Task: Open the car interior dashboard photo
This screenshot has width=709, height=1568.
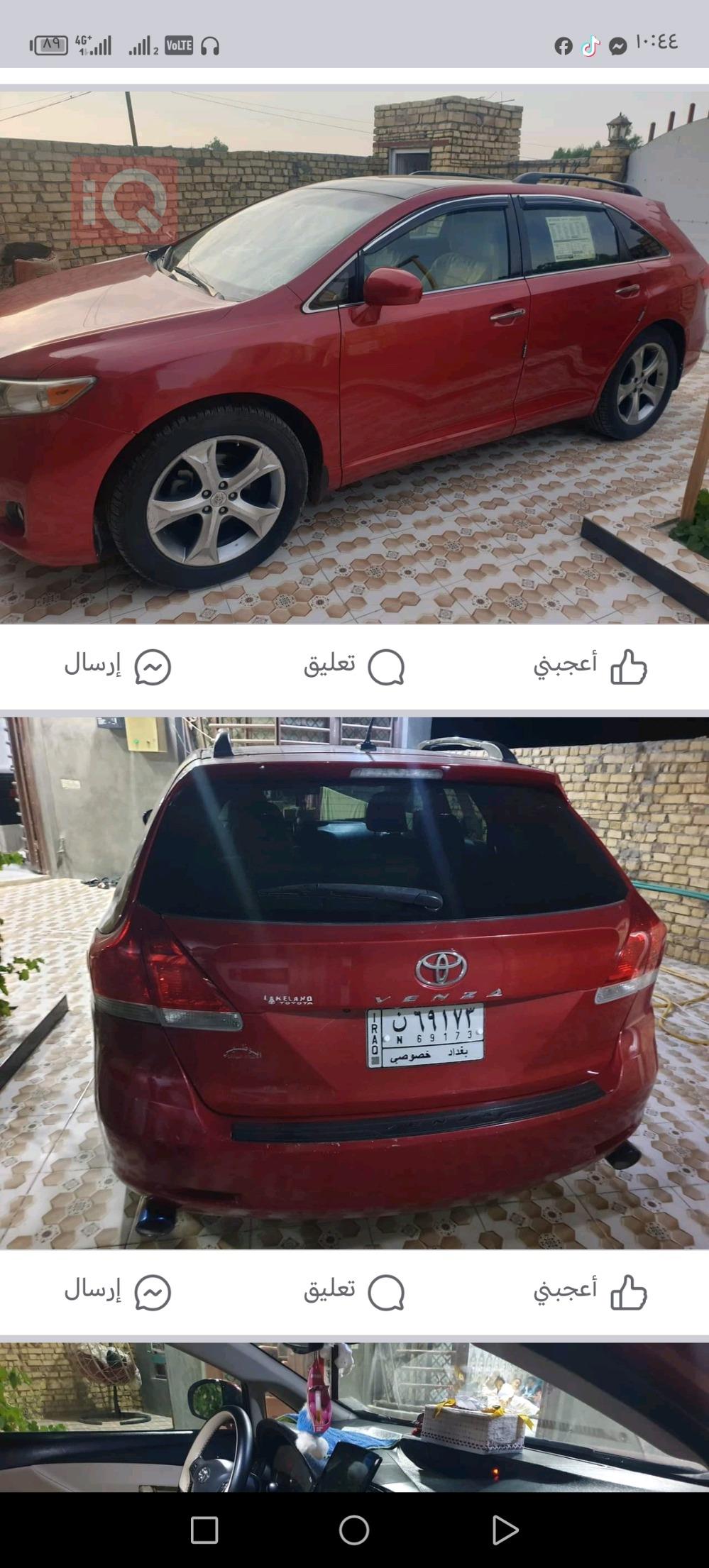Action: (354, 1415)
